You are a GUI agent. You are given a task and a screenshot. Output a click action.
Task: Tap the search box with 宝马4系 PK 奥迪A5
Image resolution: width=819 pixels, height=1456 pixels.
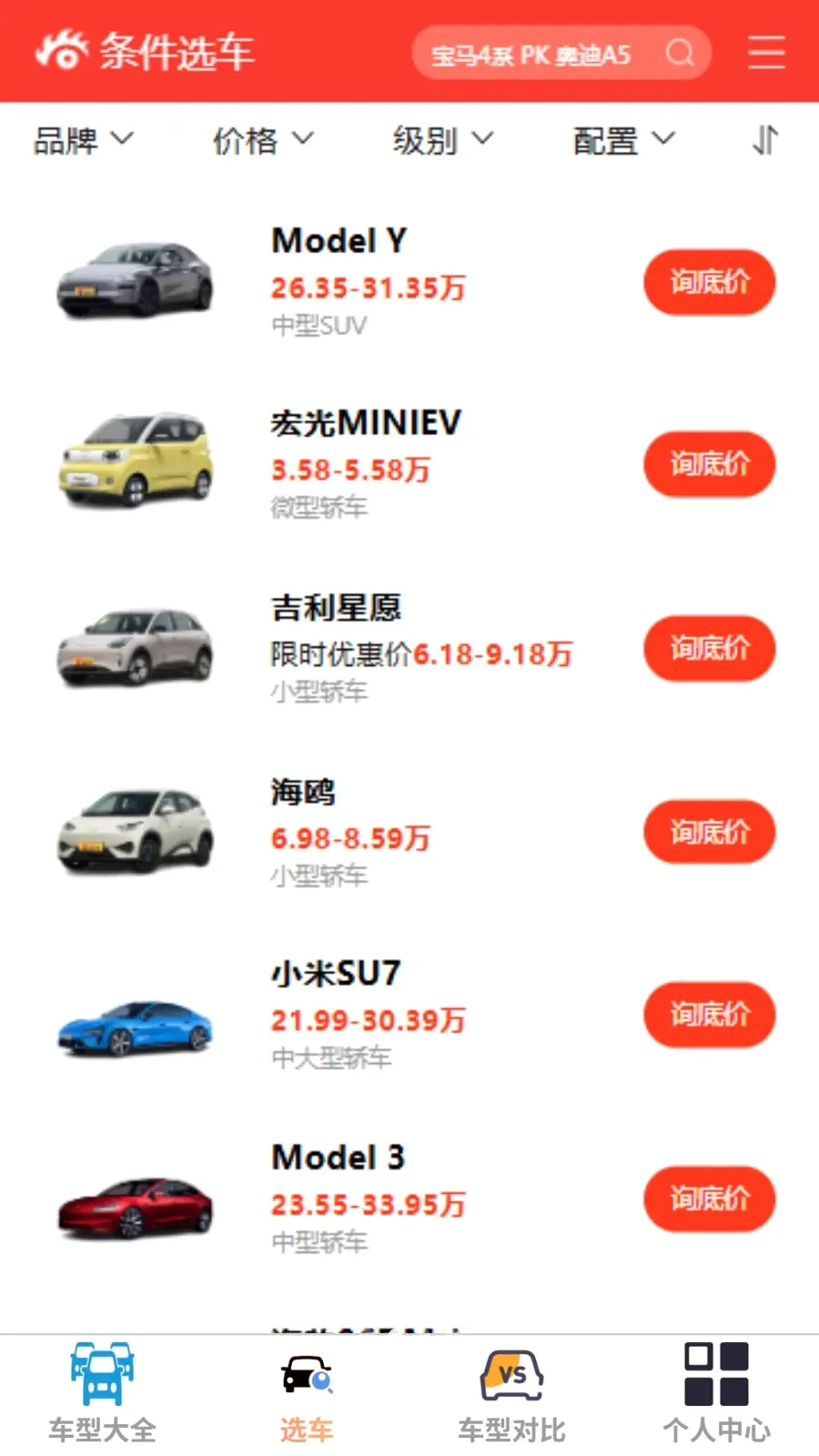point(561,54)
